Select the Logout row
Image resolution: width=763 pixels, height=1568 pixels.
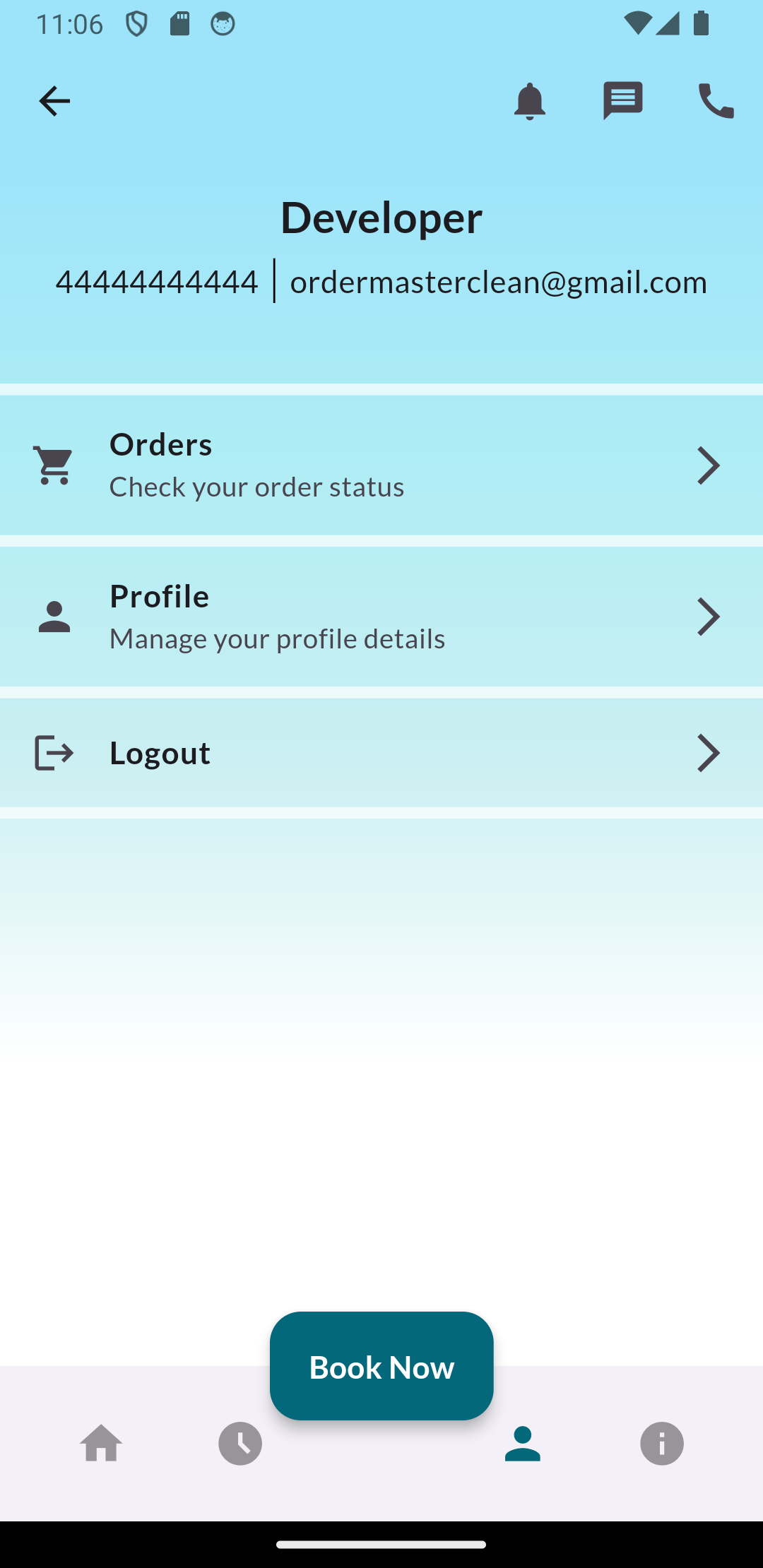coord(381,753)
